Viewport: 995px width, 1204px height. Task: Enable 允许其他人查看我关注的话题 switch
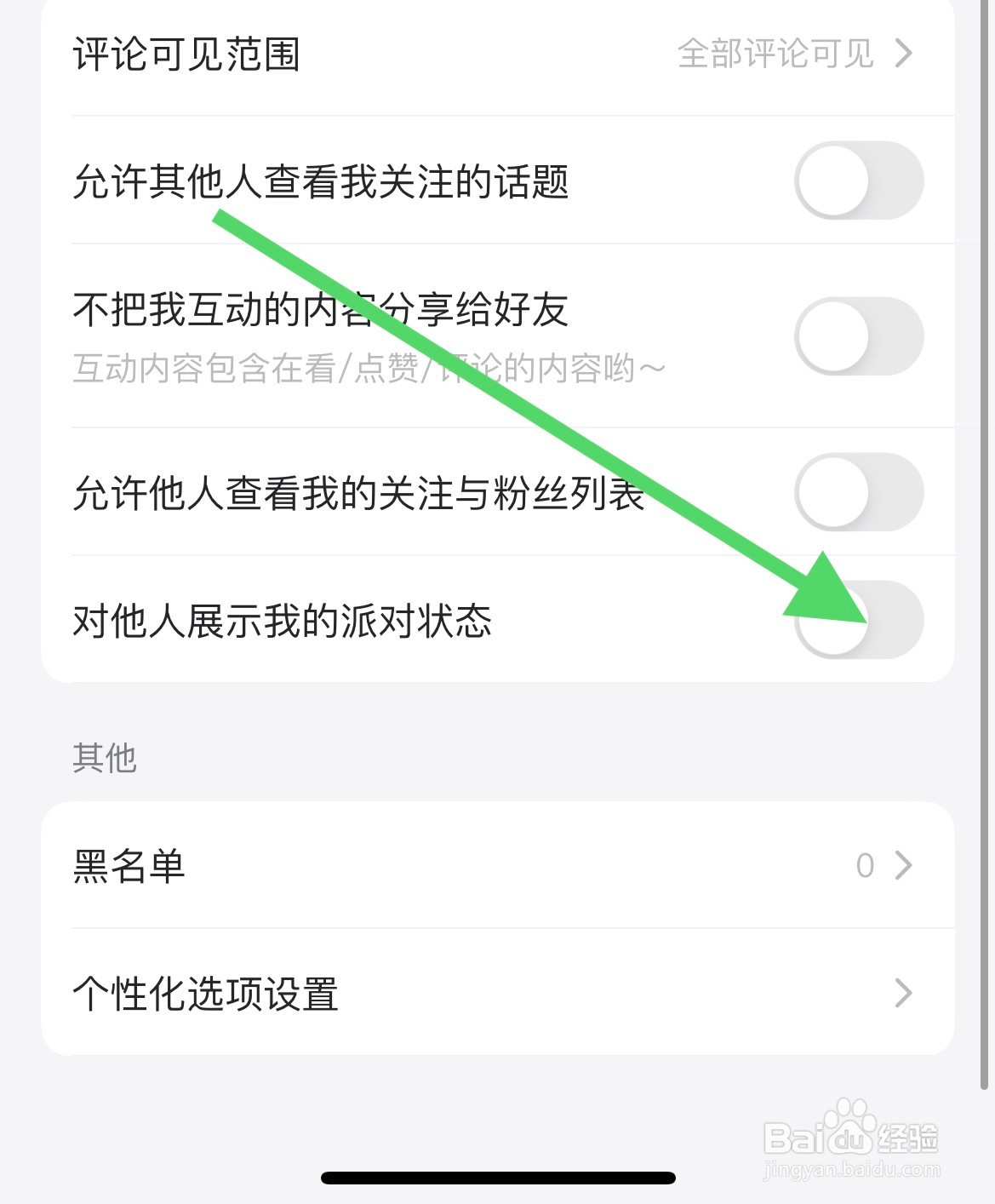pos(859,180)
